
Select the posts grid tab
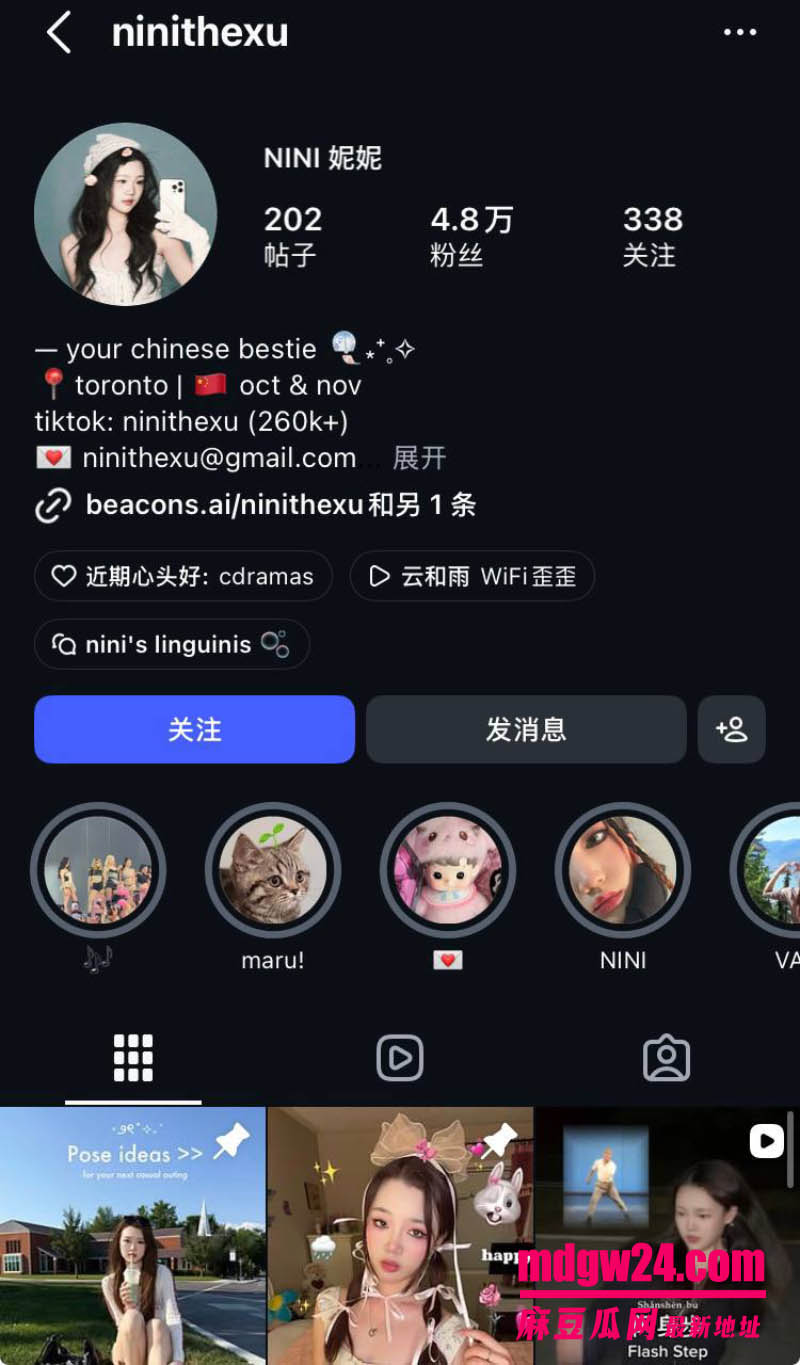[x=133, y=1058]
